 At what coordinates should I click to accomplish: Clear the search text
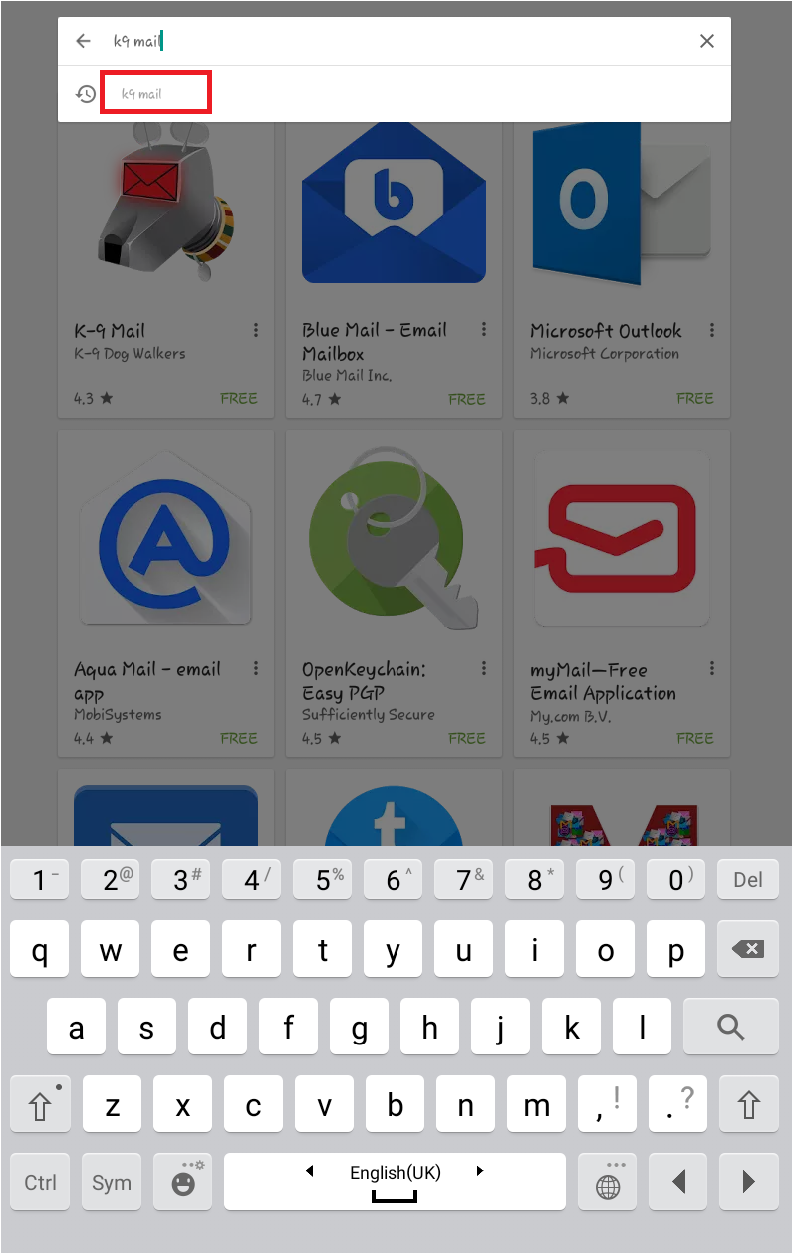tap(706, 41)
